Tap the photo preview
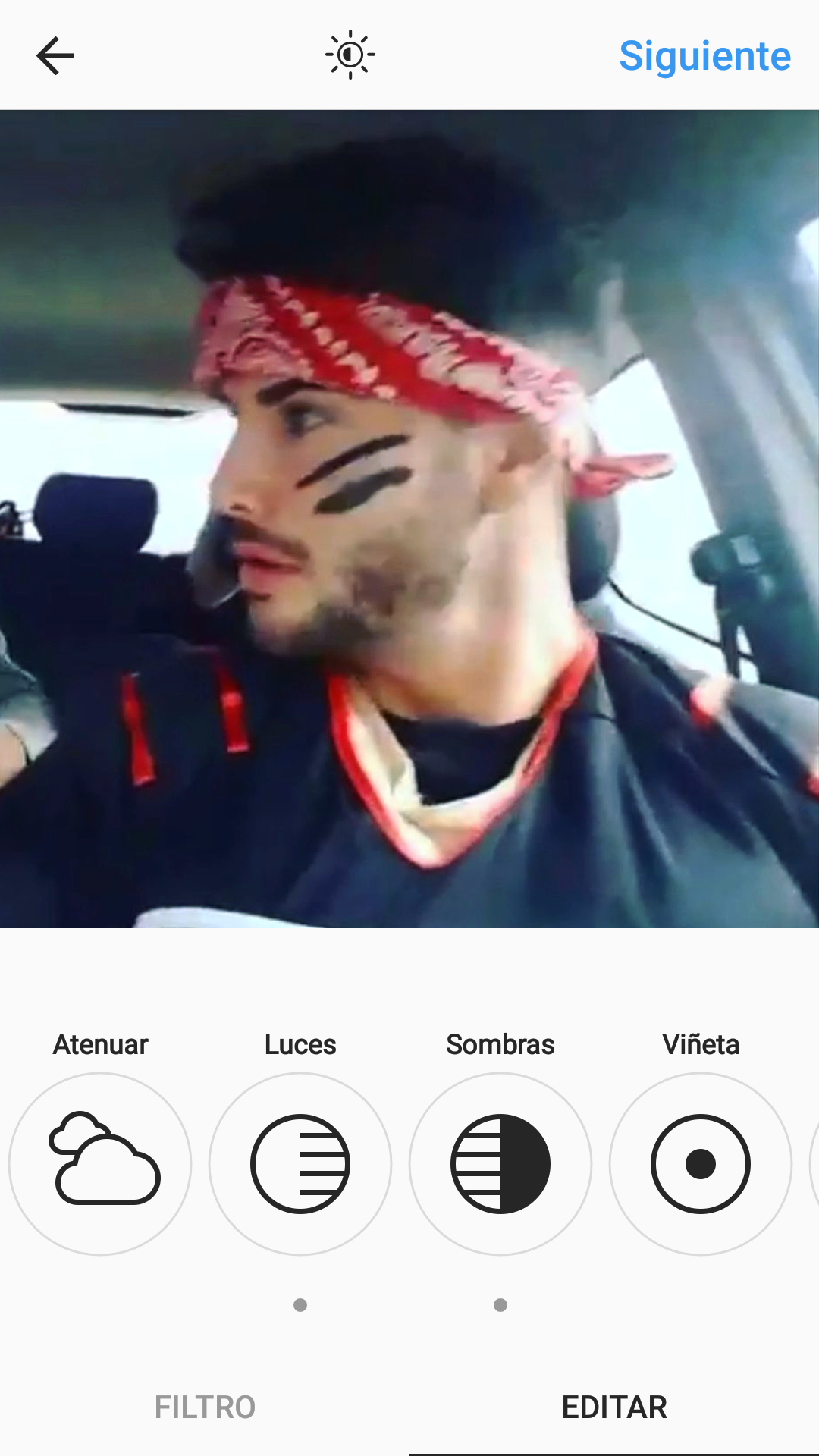The width and height of the screenshot is (819, 1456). point(409,519)
